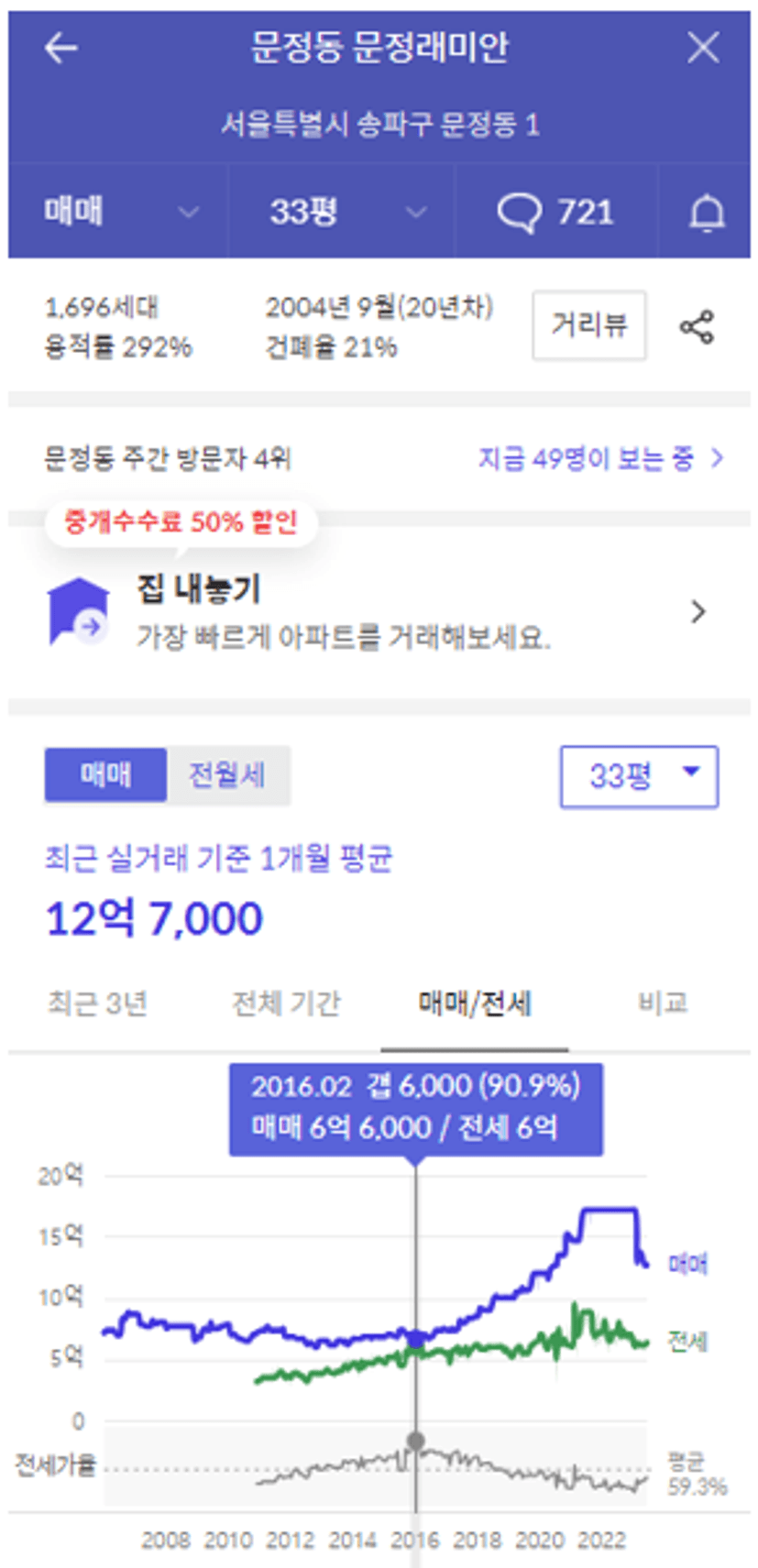Switch to the 전월세 segment
758x1568 pixels.
[x=228, y=775]
